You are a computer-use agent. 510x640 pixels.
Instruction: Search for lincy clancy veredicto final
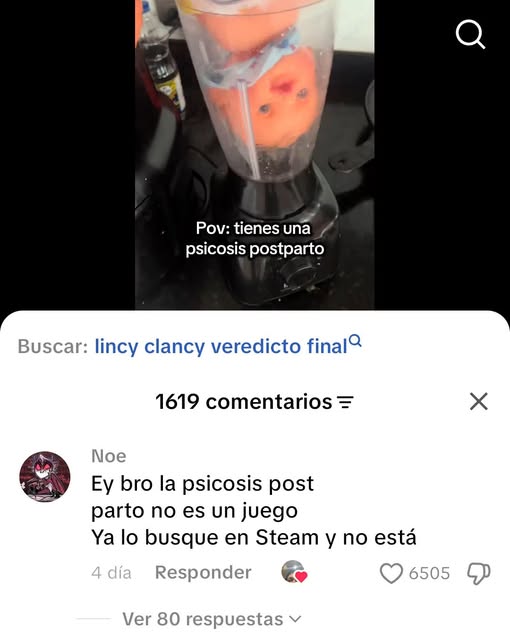228,346
